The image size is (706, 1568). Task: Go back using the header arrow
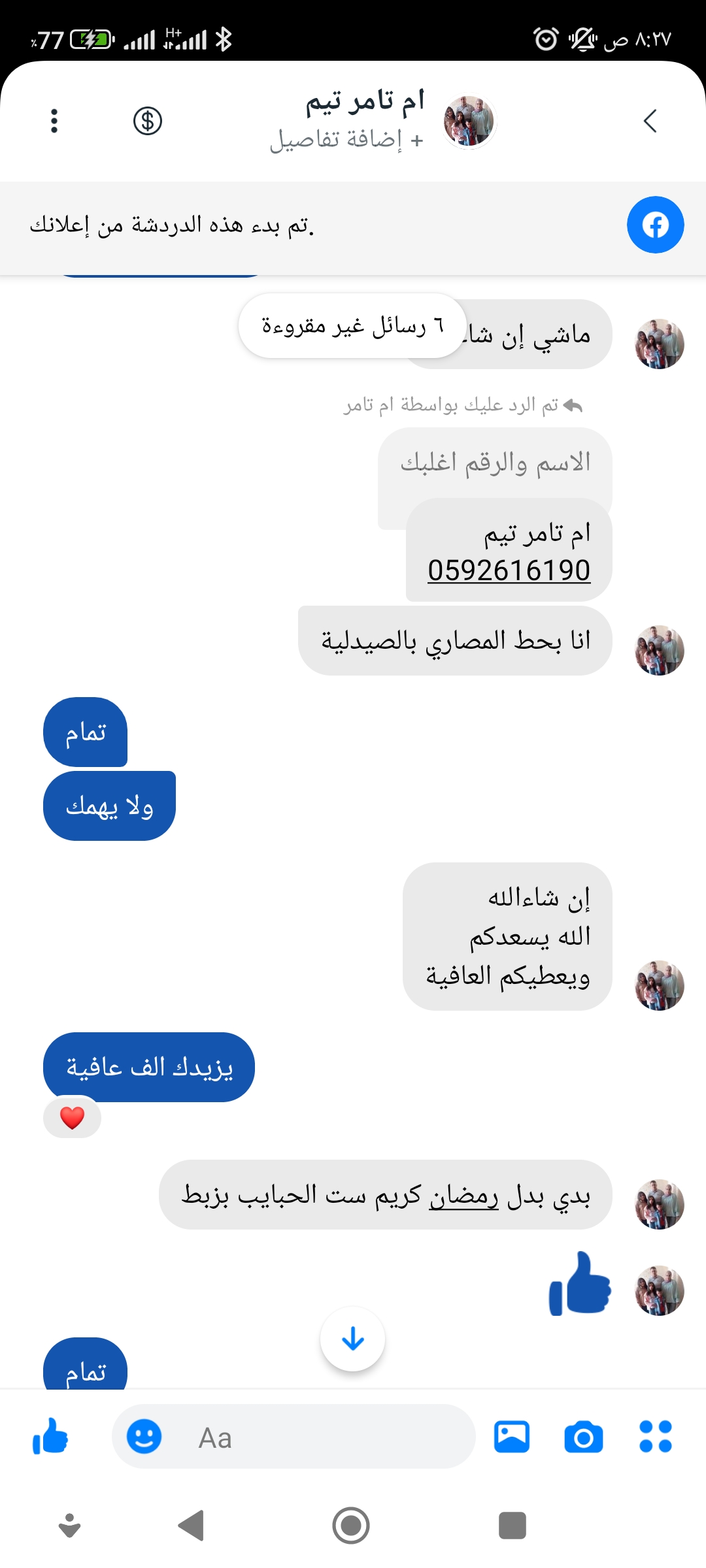[x=650, y=121]
